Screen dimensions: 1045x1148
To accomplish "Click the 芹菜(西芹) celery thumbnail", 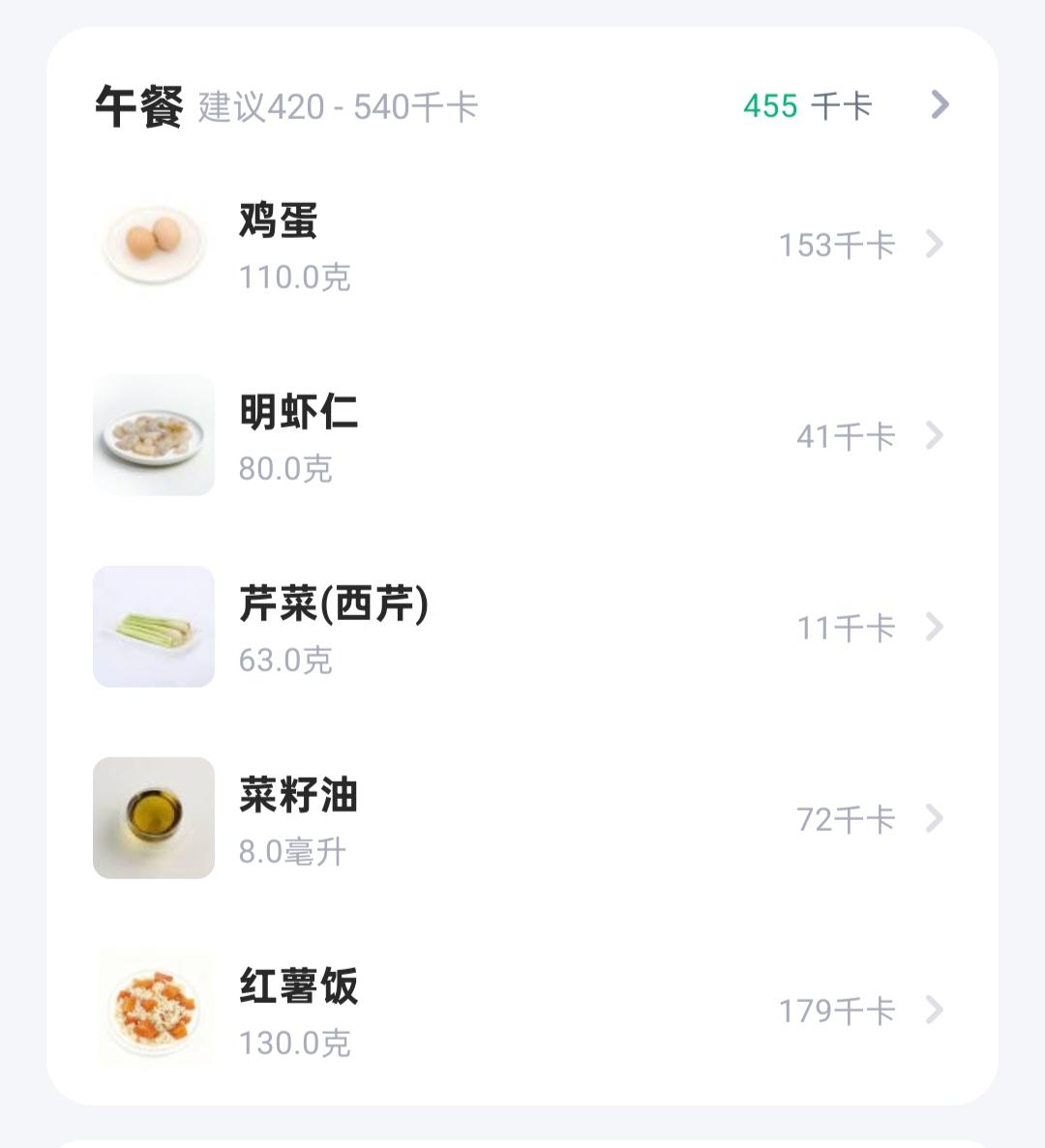I will click(153, 626).
